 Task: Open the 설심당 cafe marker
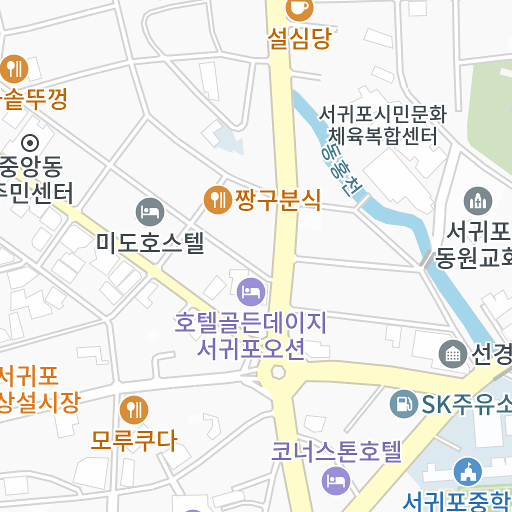[x=299, y=7]
